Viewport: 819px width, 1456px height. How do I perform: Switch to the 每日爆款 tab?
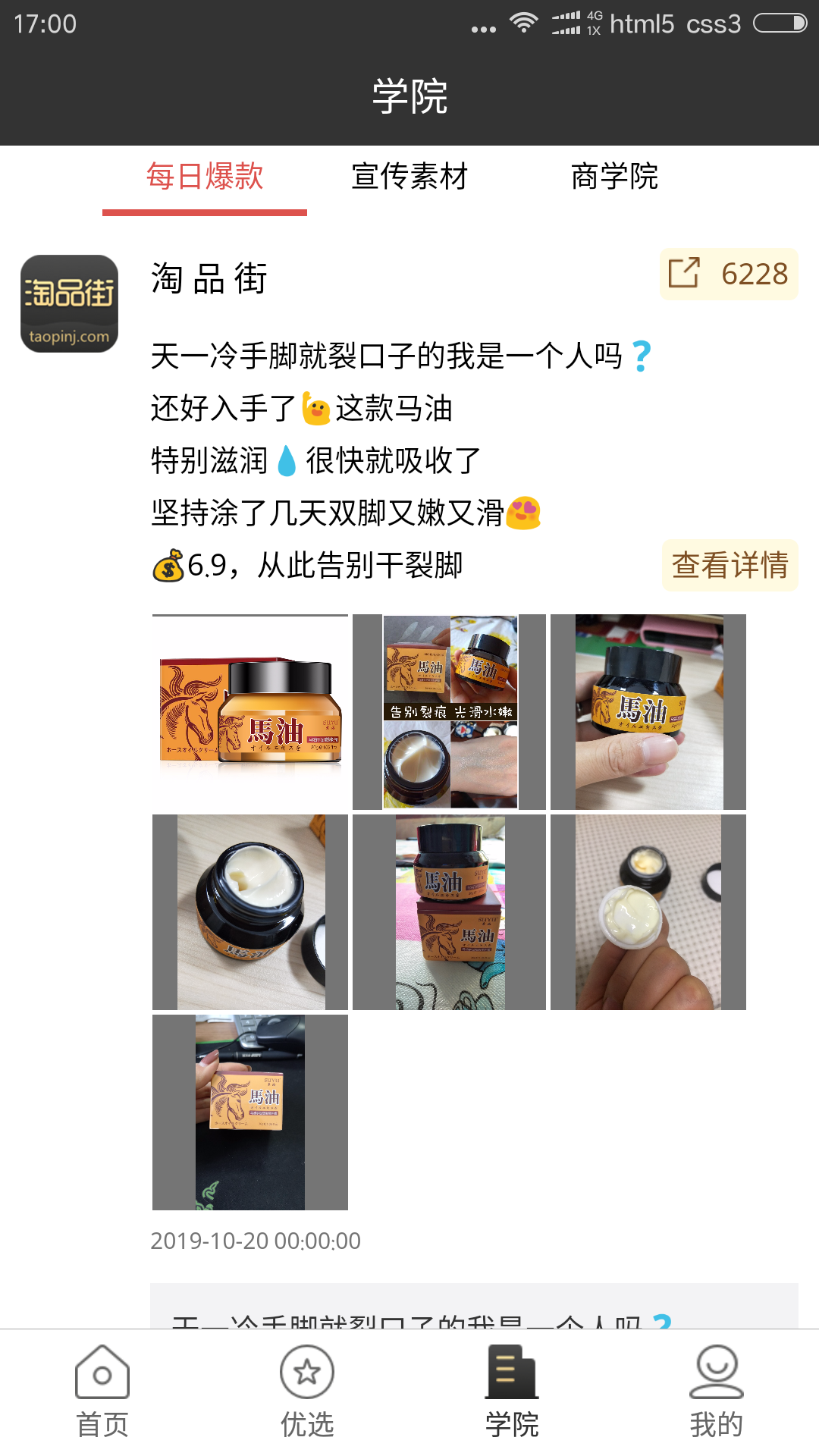coord(205,177)
